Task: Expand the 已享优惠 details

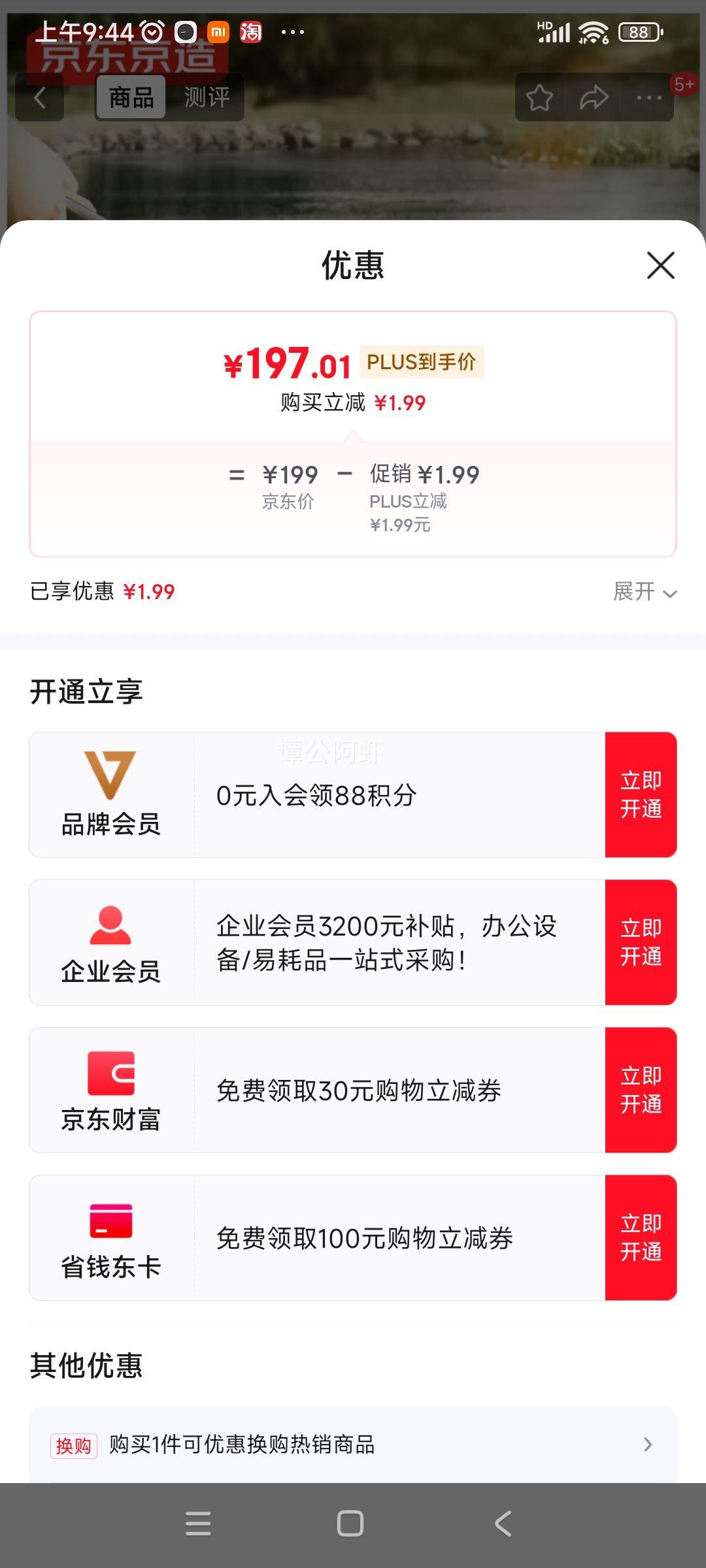Action: (x=644, y=592)
